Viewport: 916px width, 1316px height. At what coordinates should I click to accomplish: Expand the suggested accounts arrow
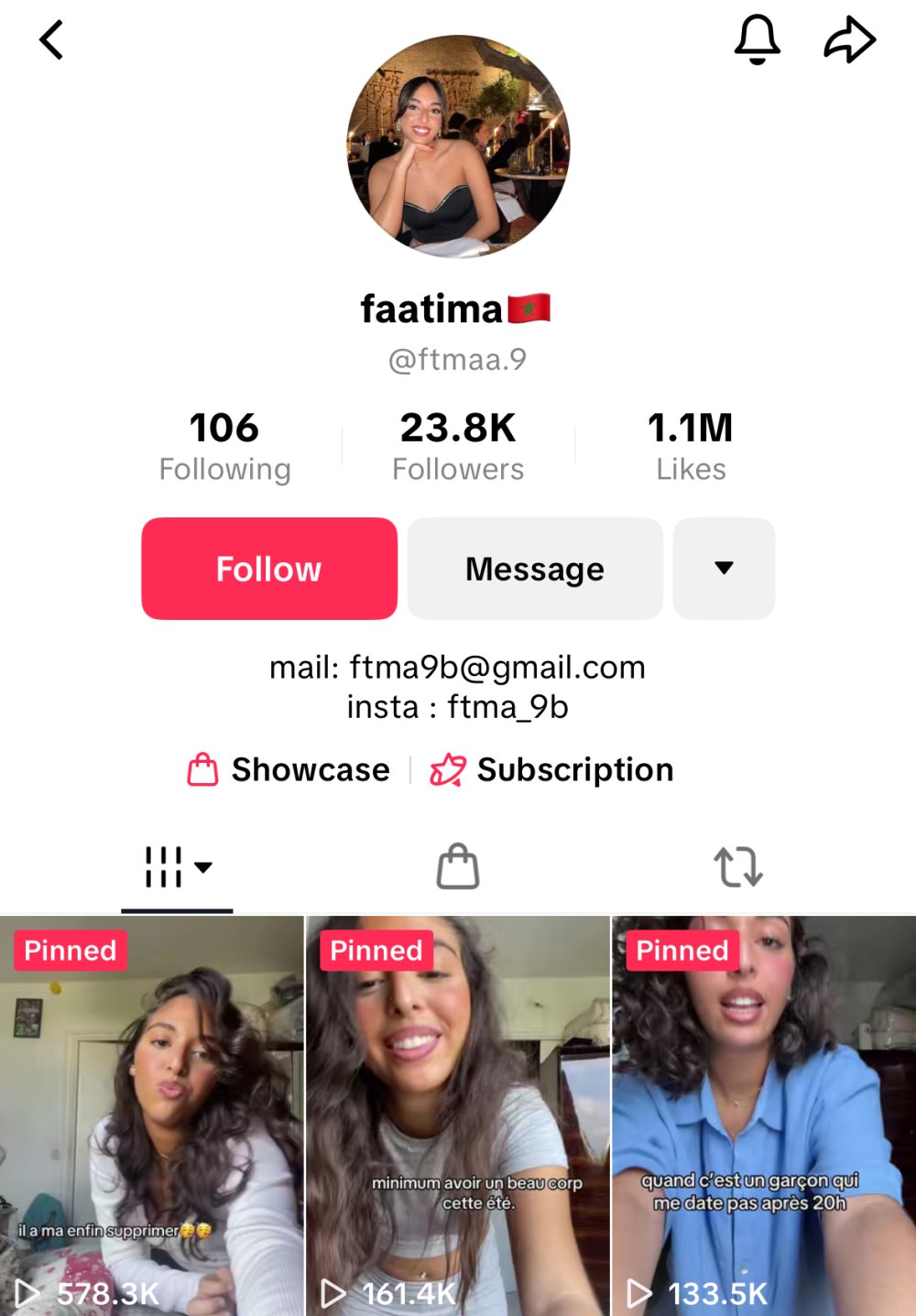[x=724, y=569]
